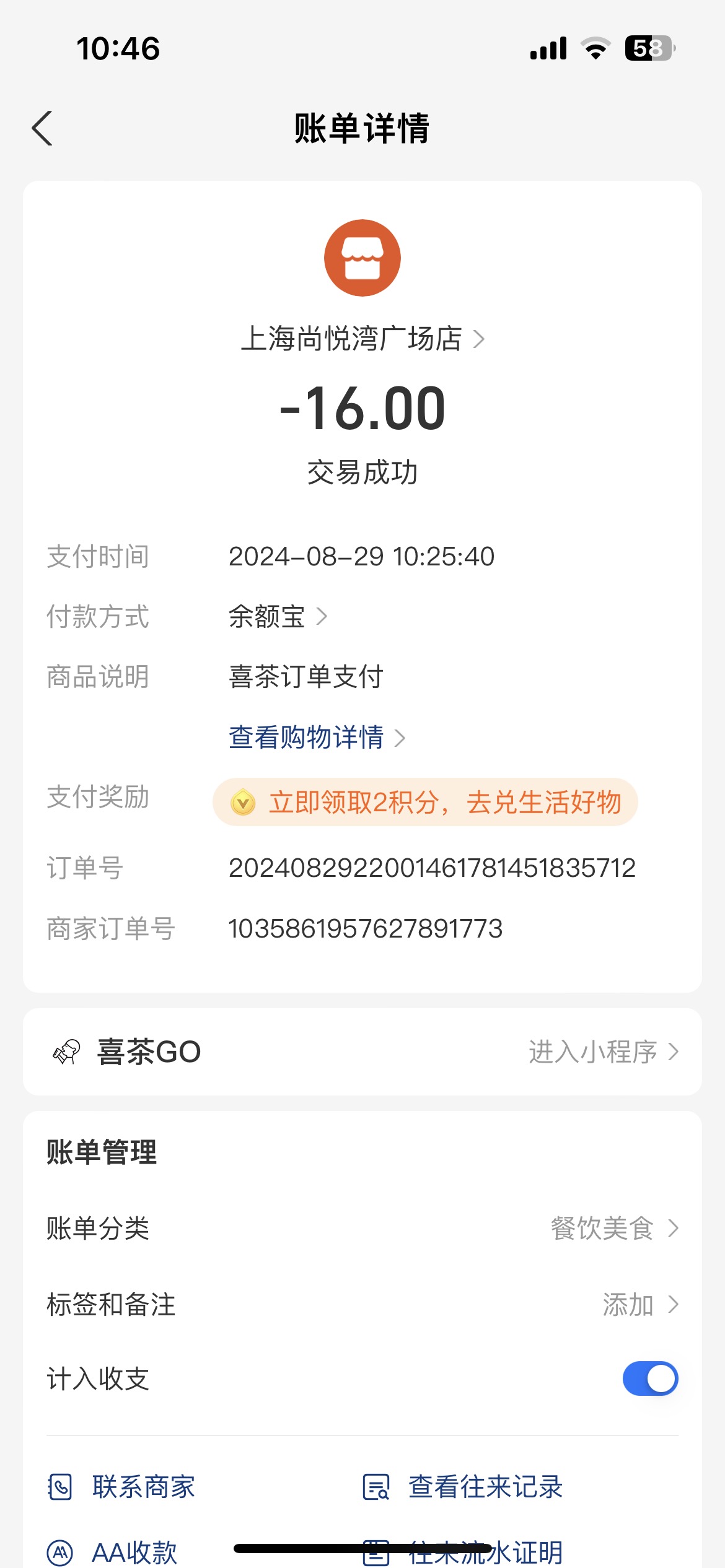Toggle off the 计入收支 switch
This screenshot has width=725, height=1568.
(650, 1379)
